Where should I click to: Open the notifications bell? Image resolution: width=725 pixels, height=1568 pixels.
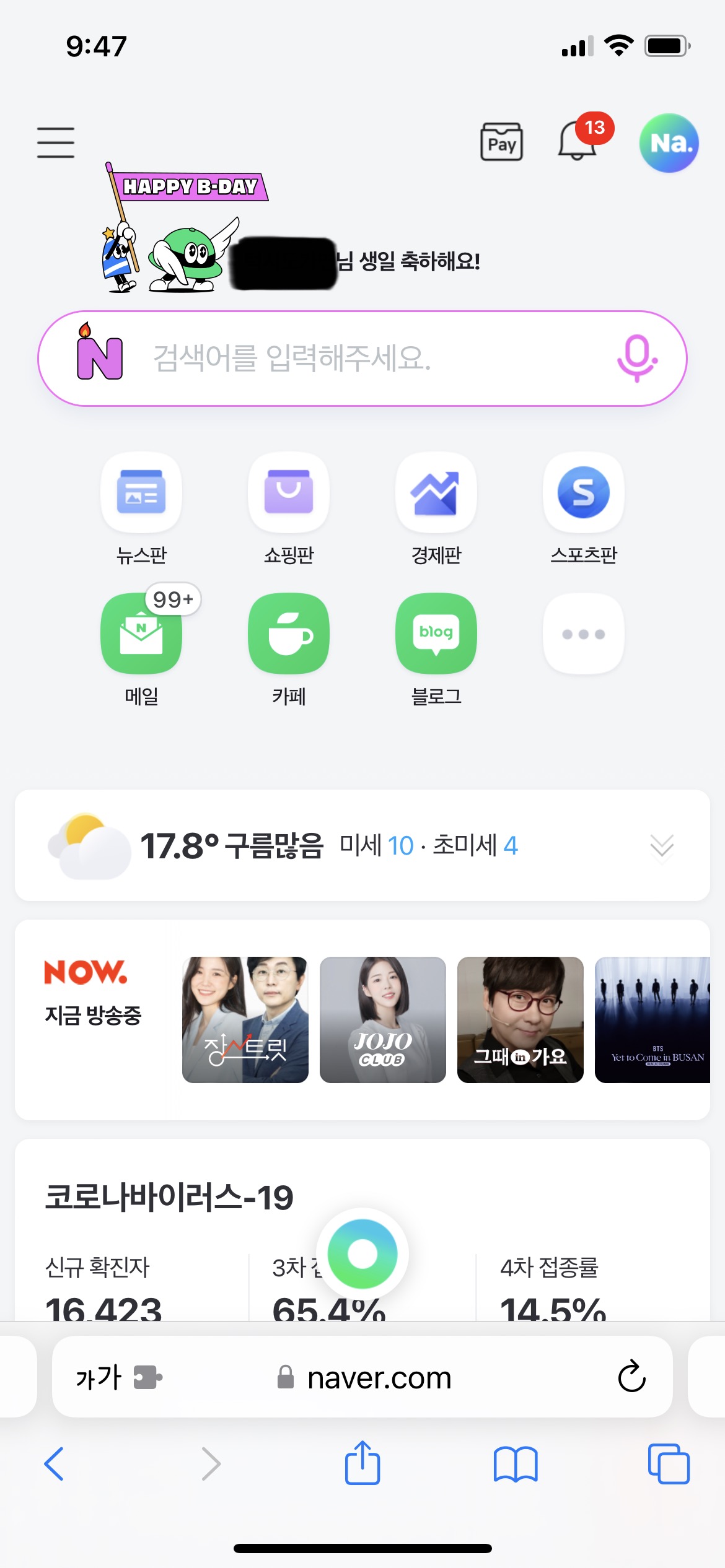click(578, 141)
